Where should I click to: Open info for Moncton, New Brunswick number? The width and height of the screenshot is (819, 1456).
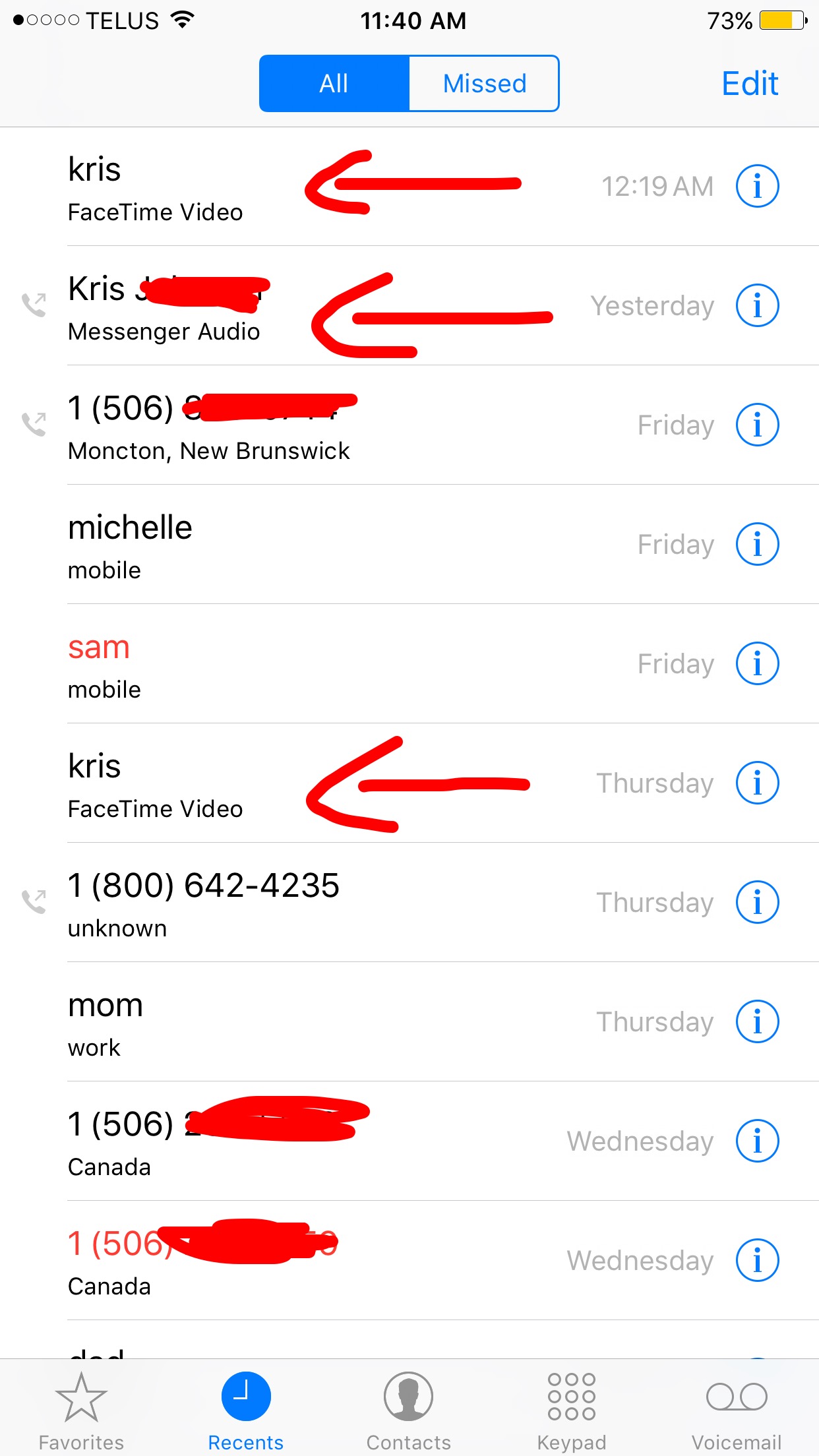(x=757, y=425)
